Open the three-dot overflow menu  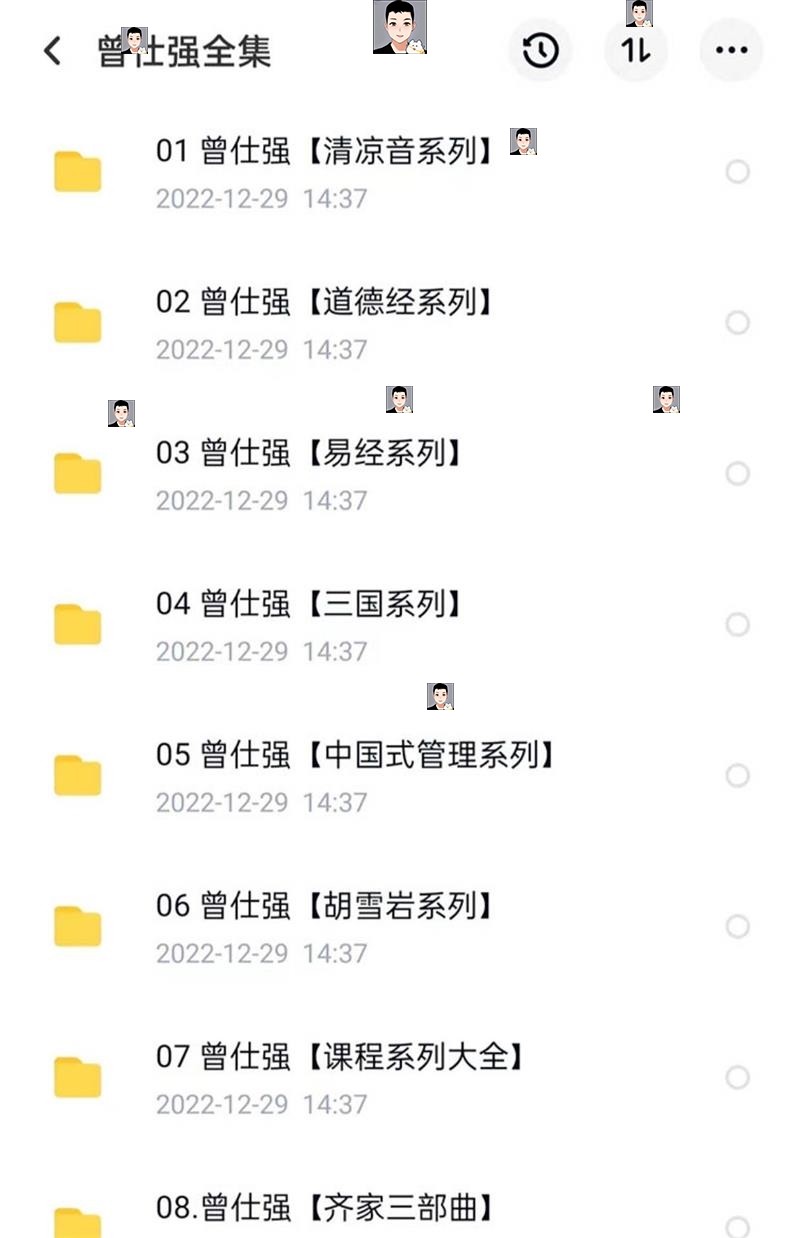coord(731,50)
